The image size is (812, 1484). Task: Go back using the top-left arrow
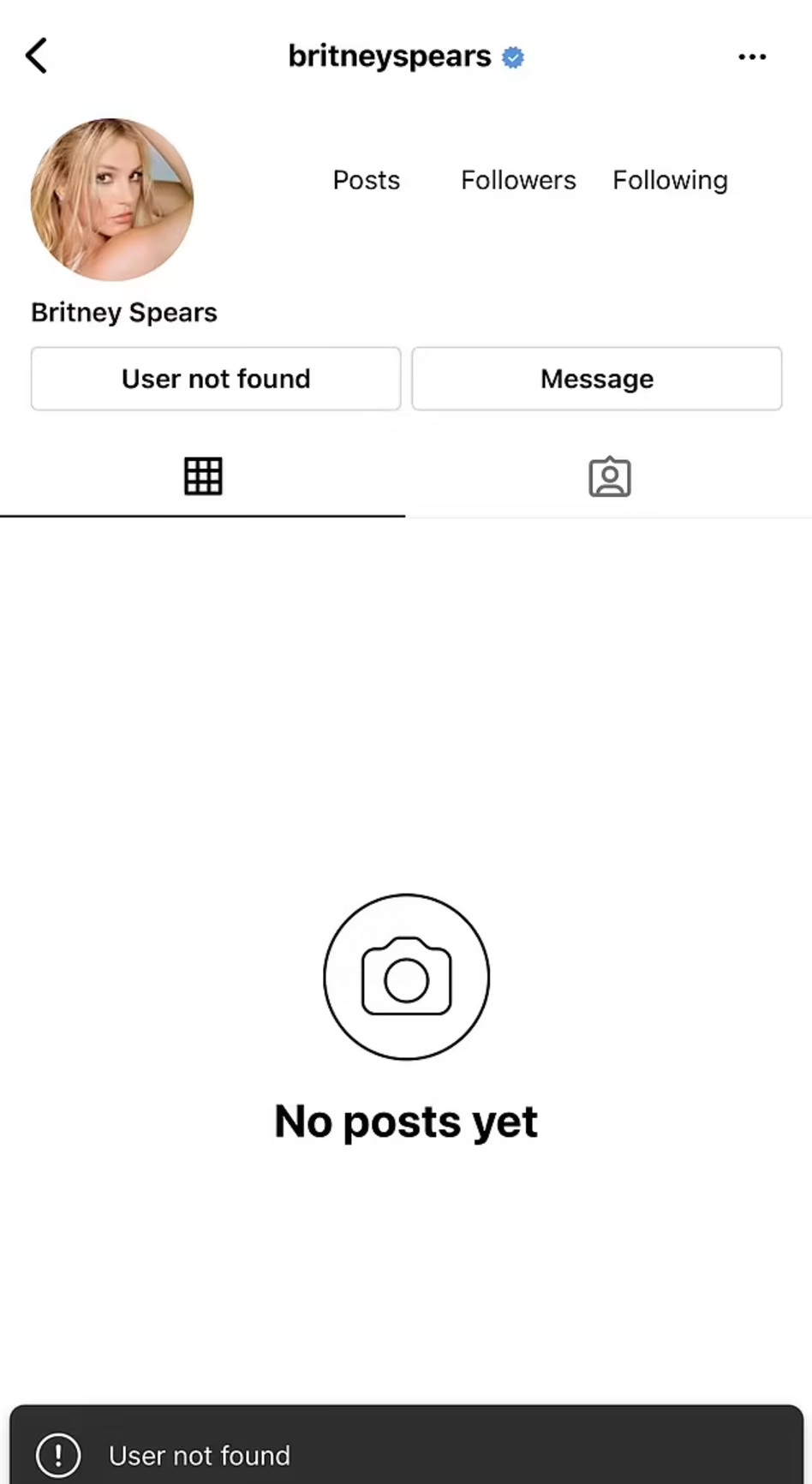tap(37, 57)
